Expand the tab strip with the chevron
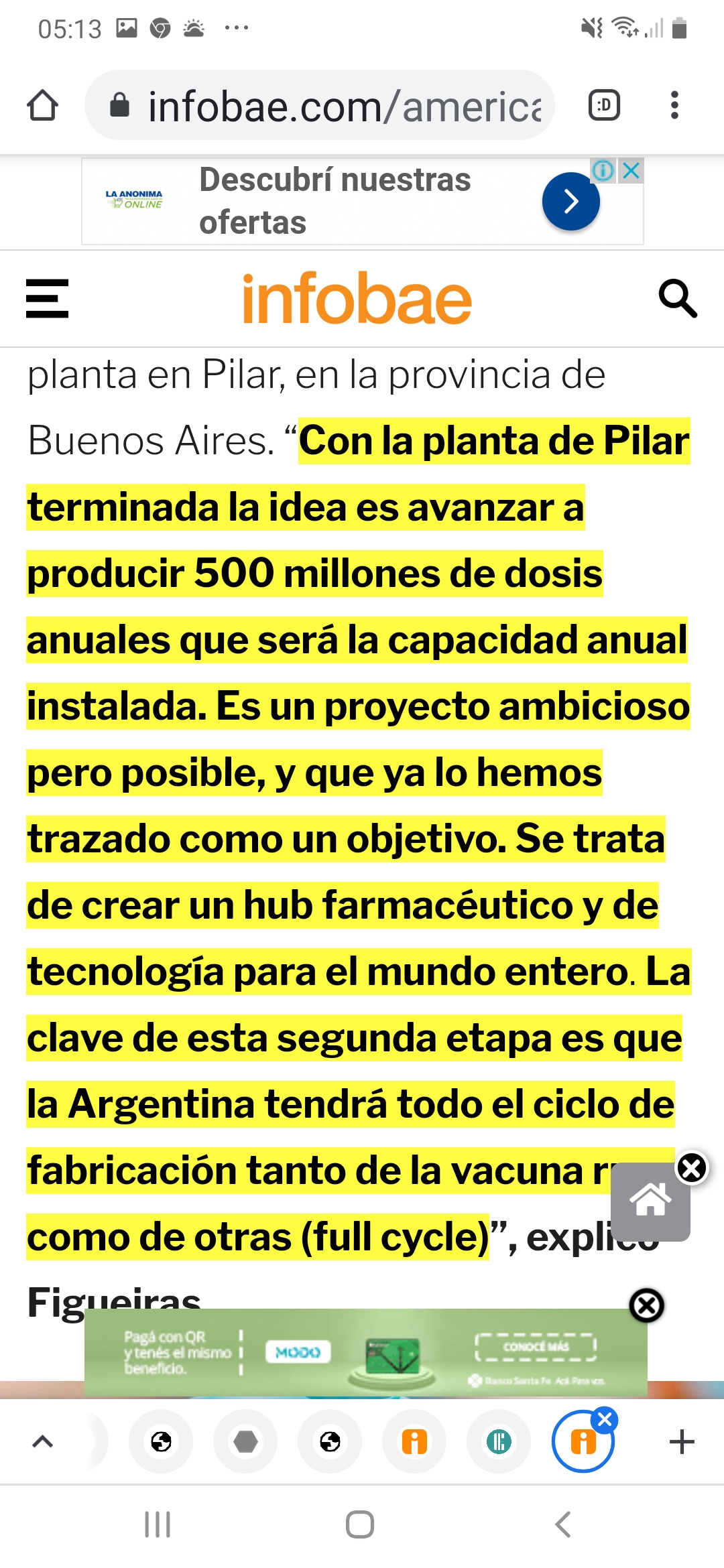 (42, 1441)
